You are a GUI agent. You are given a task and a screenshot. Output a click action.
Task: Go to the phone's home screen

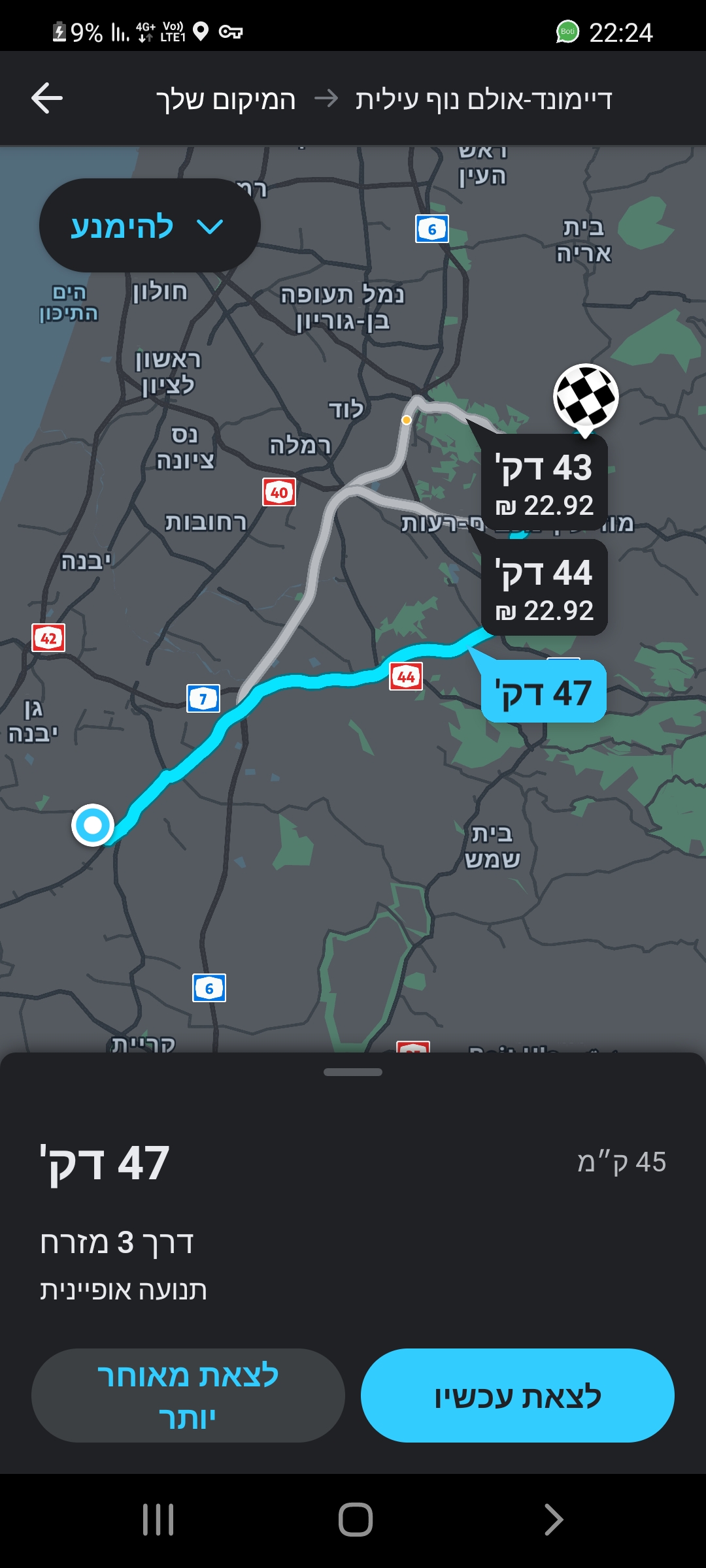355,1520
